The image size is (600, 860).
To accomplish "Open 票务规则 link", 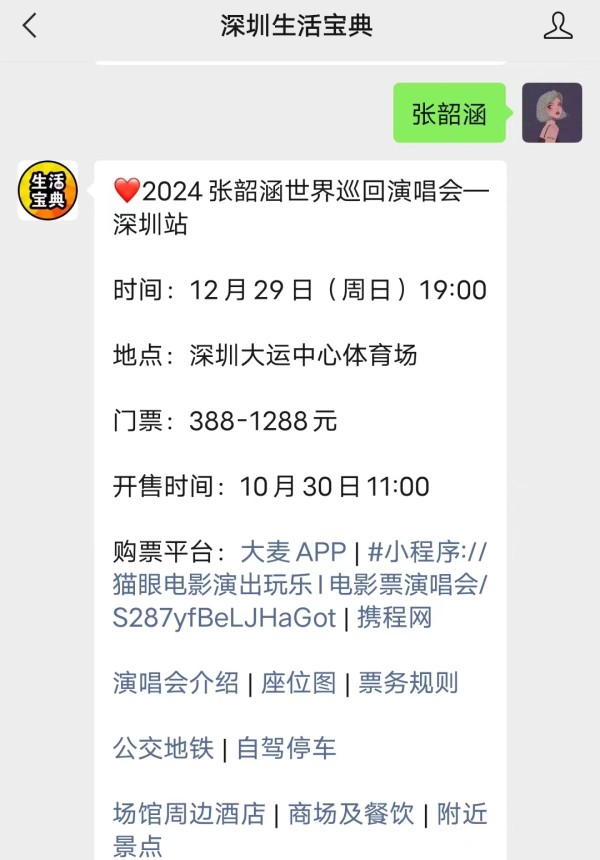I will point(407,684).
